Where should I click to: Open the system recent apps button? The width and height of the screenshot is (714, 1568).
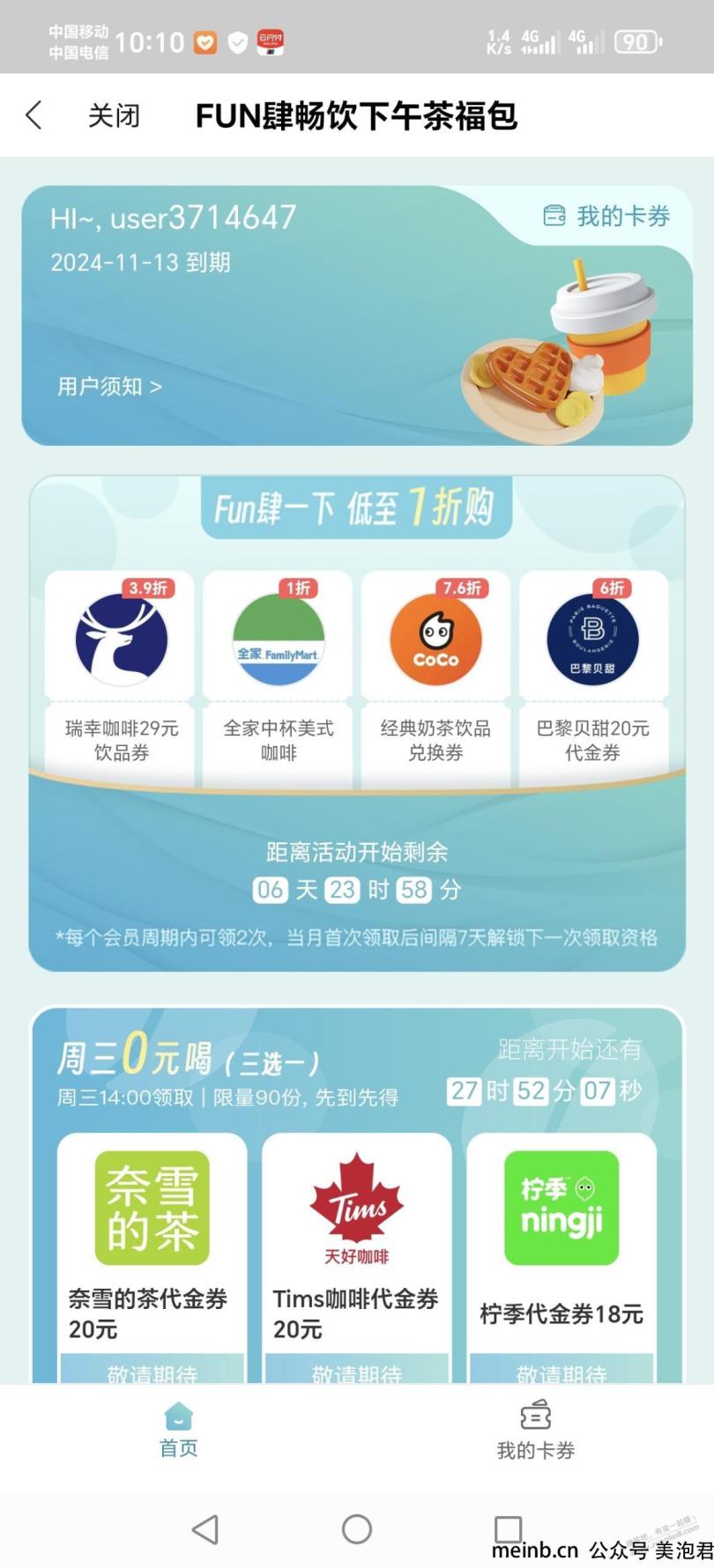tap(508, 1529)
